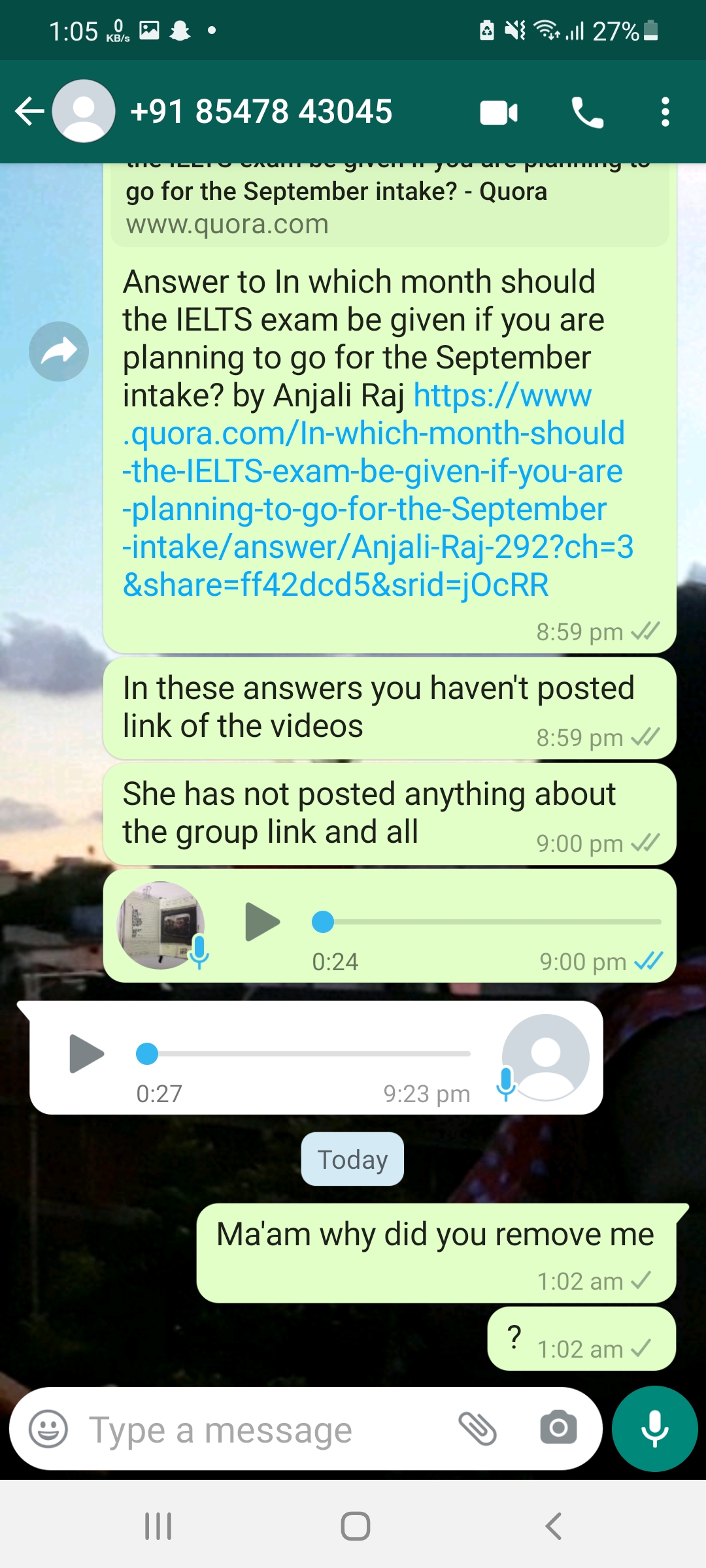Focus the Type a message field
Screen dimensions: 706x1568
pos(261,1430)
